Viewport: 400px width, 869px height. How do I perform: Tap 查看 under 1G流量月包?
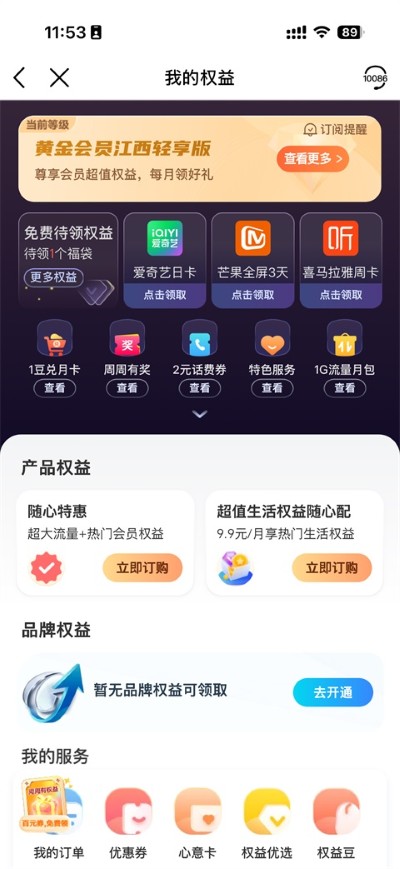coord(345,389)
